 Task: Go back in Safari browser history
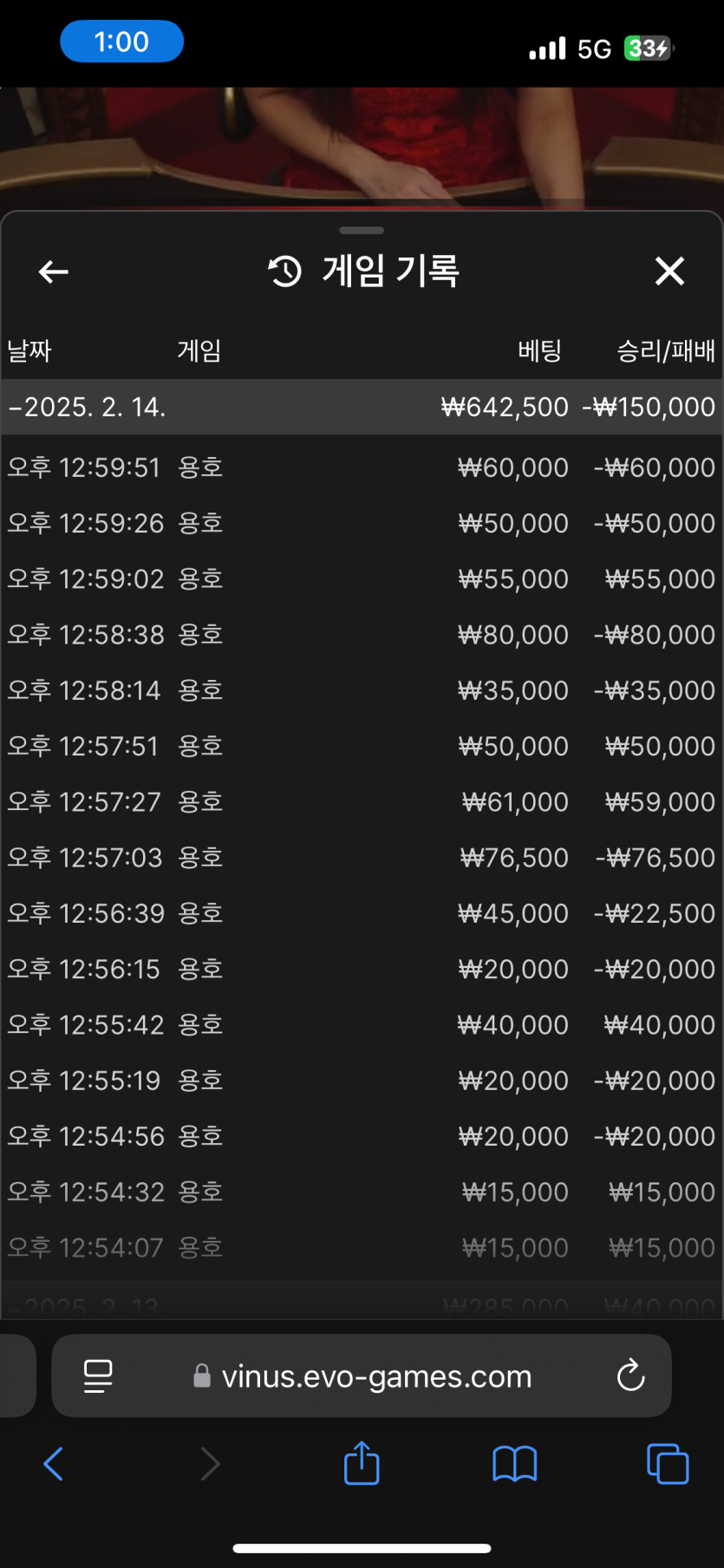54,1464
